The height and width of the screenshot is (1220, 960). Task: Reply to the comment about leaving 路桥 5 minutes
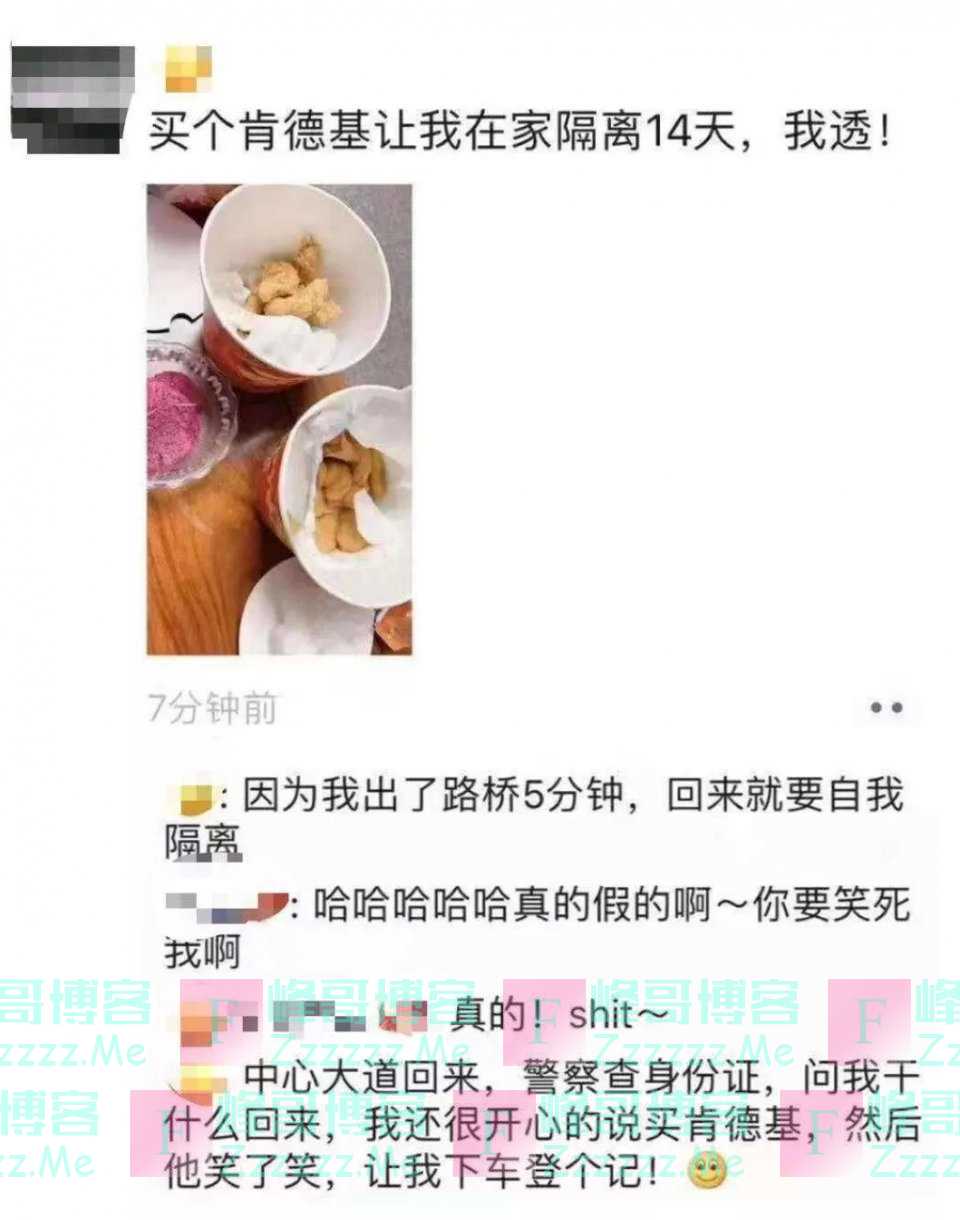[560, 797]
